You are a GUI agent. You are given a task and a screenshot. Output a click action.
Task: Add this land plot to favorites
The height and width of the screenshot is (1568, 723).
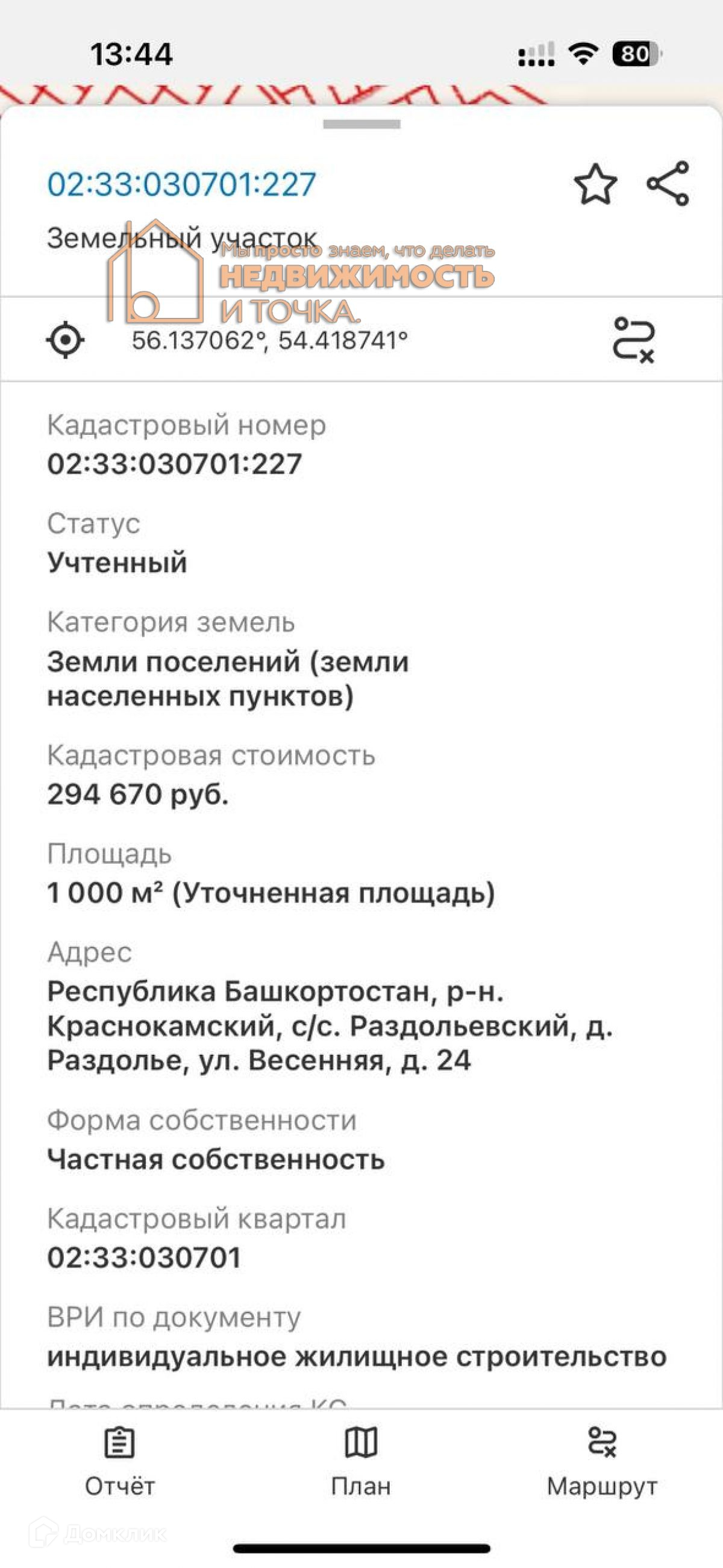click(x=595, y=184)
